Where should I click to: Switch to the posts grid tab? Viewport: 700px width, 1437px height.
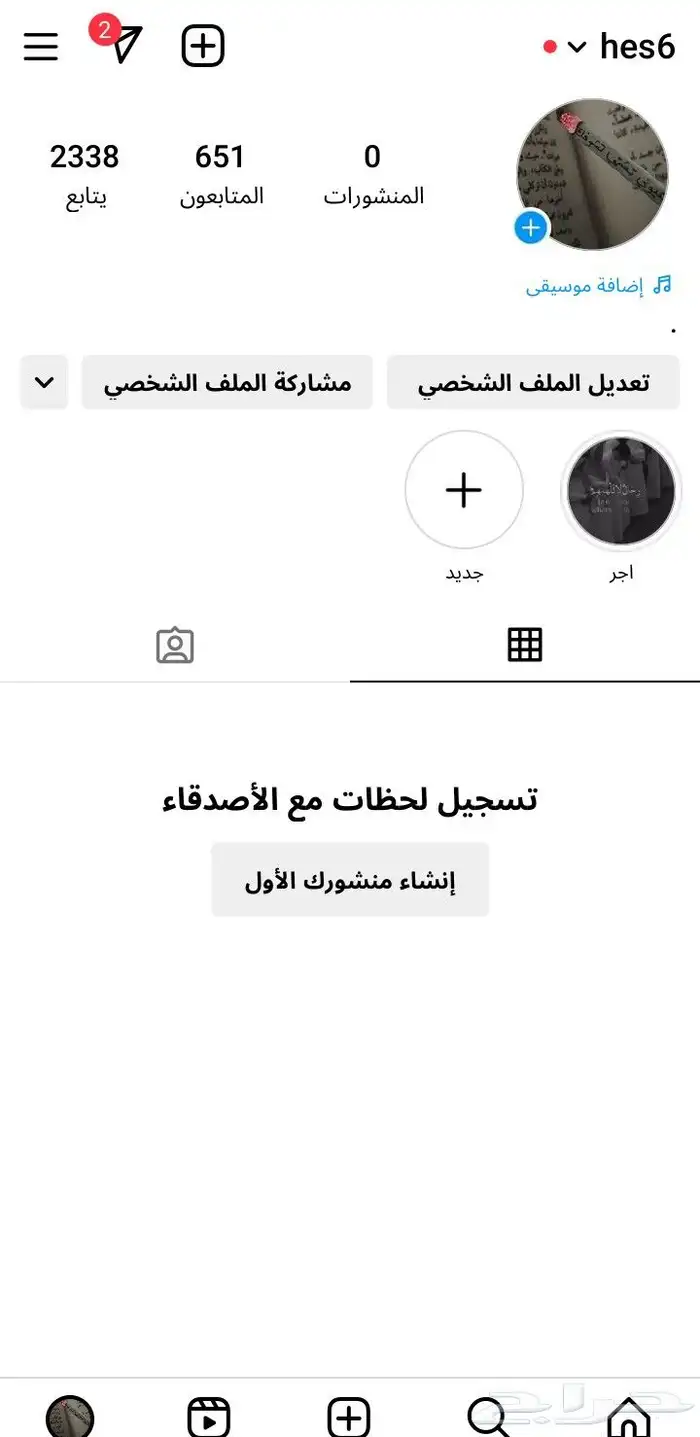pyautogui.click(x=525, y=645)
